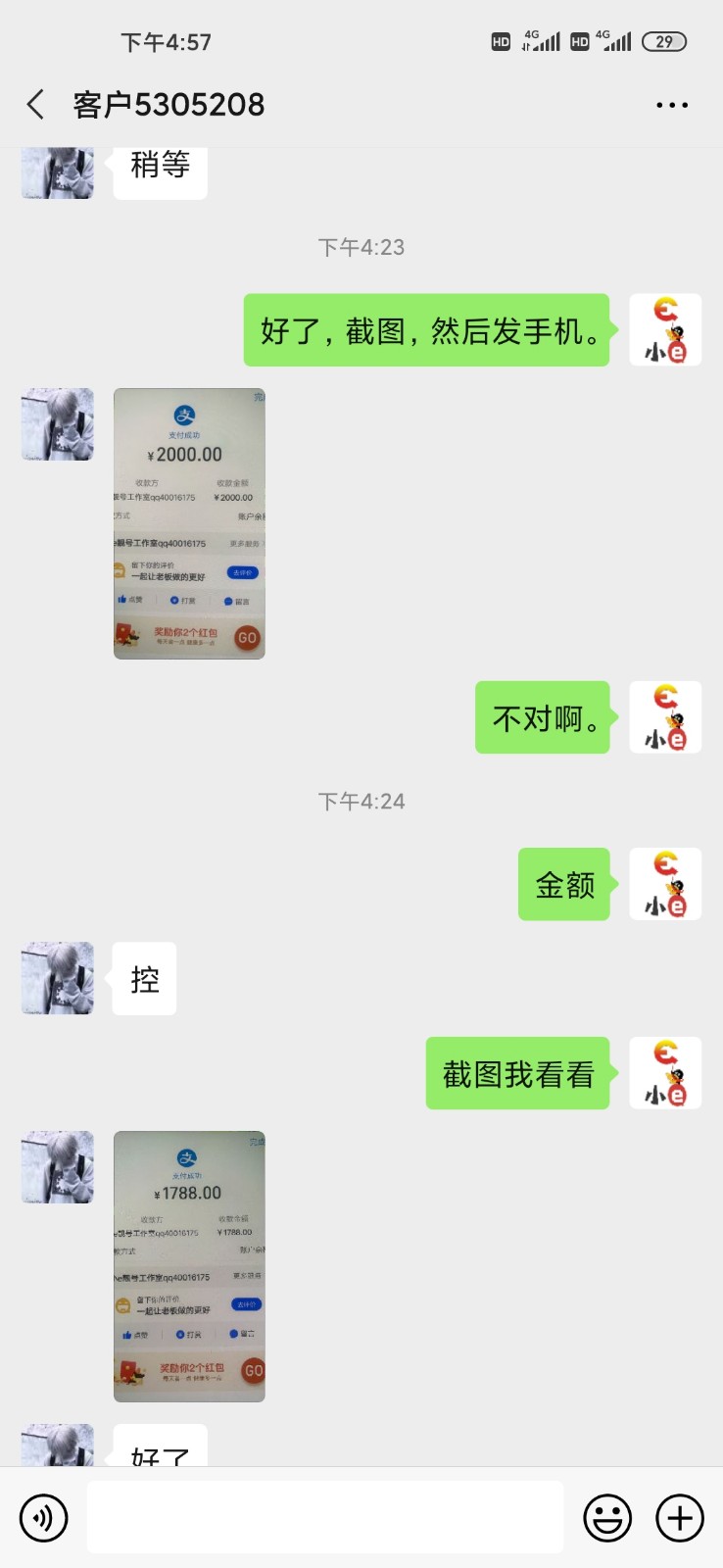Viewport: 723px width, 1568px height.
Task: Open the chat overflow menu
Action: [672, 105]
